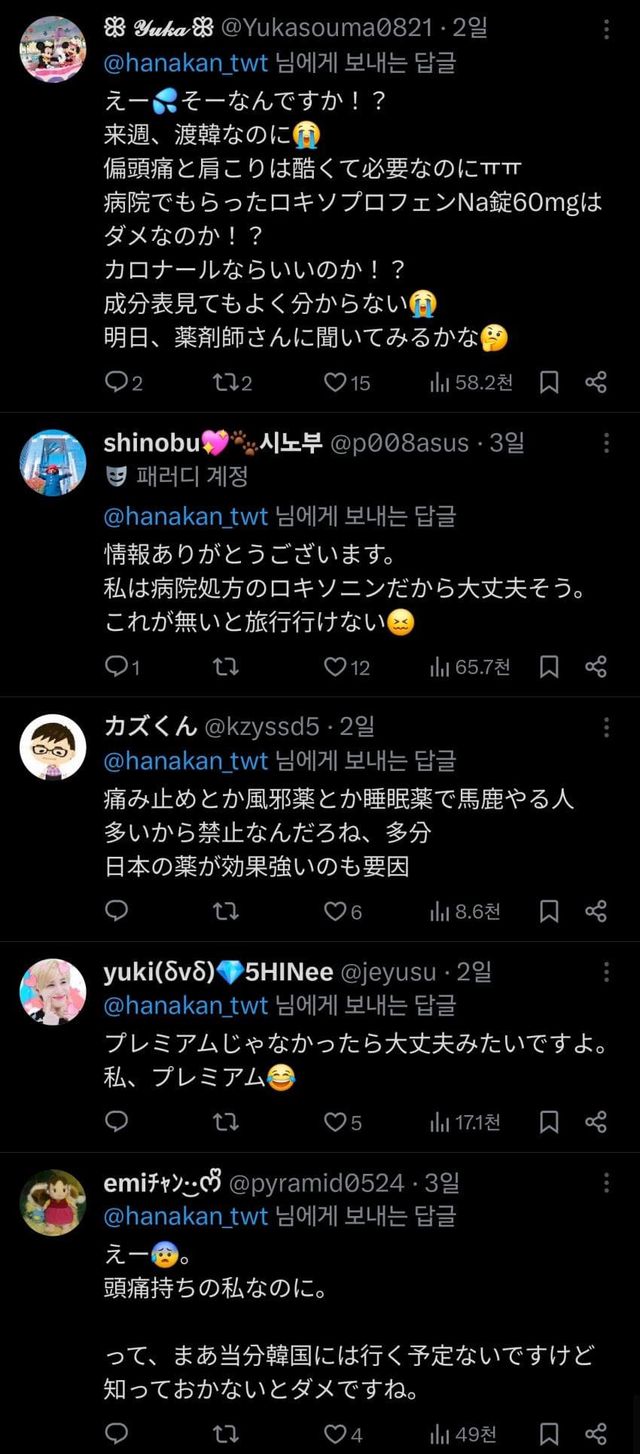This screenshot has height=1454, width=640.
Task: Reply to p008asus's tweet
Action: click(118, 667)
